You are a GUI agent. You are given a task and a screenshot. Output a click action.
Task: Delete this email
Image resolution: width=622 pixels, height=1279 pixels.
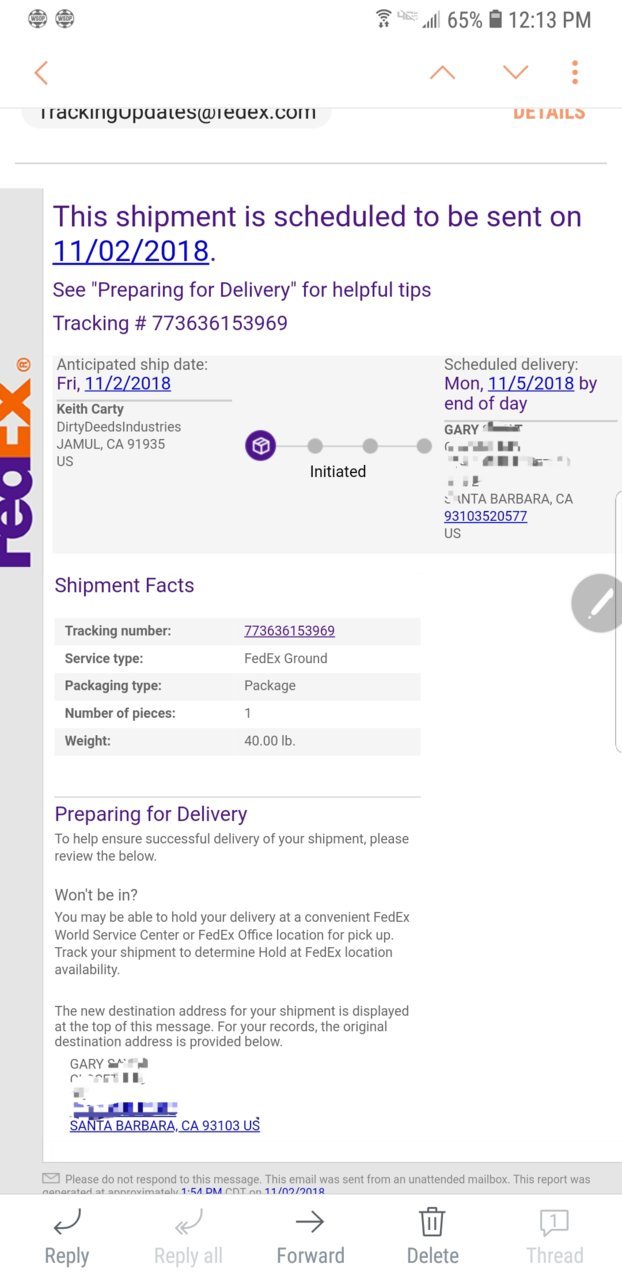432,1236
